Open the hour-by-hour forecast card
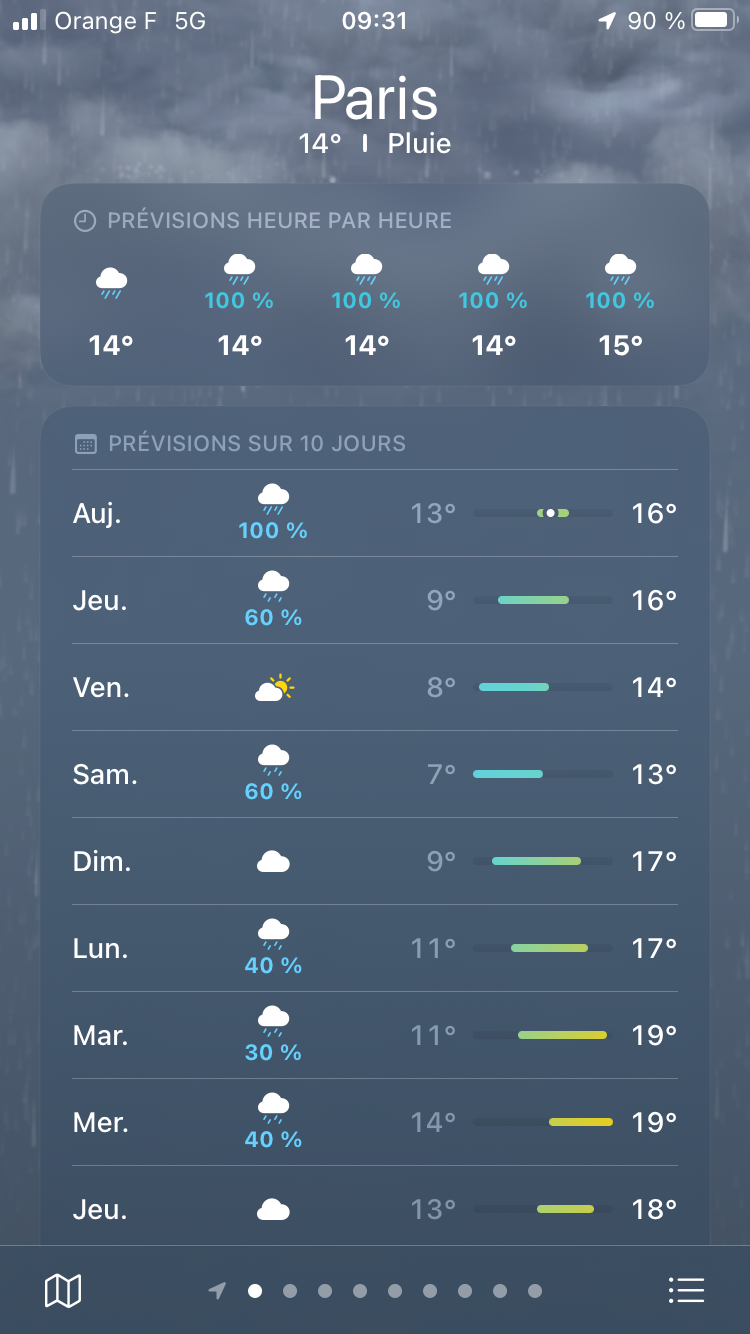Image resolution: width=750 pixels, height=1334 pixels. 375,285
